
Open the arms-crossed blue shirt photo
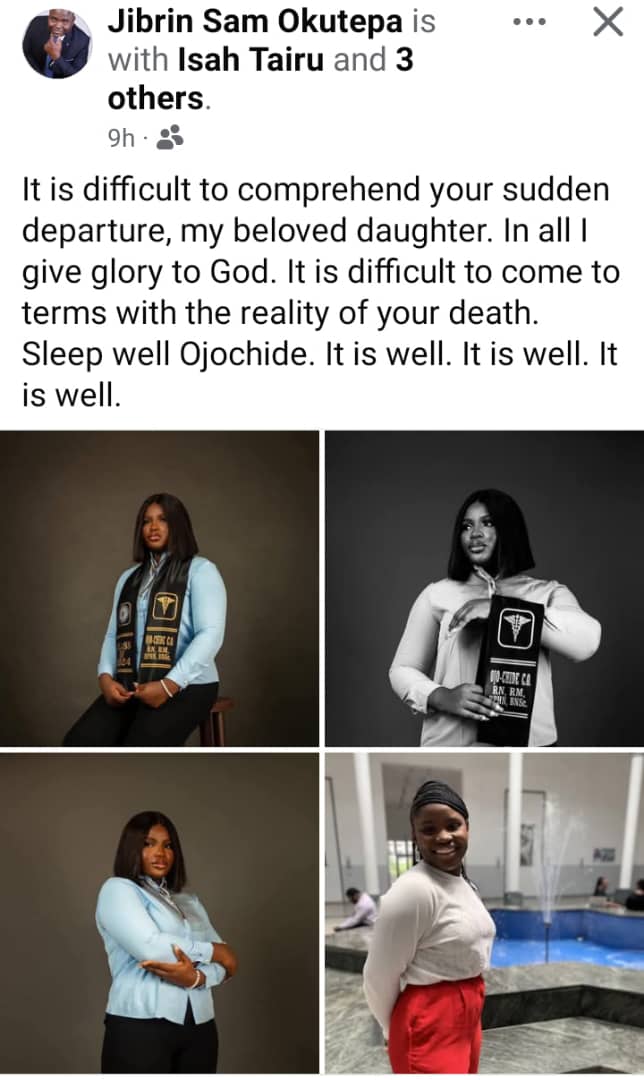point(160,912)
